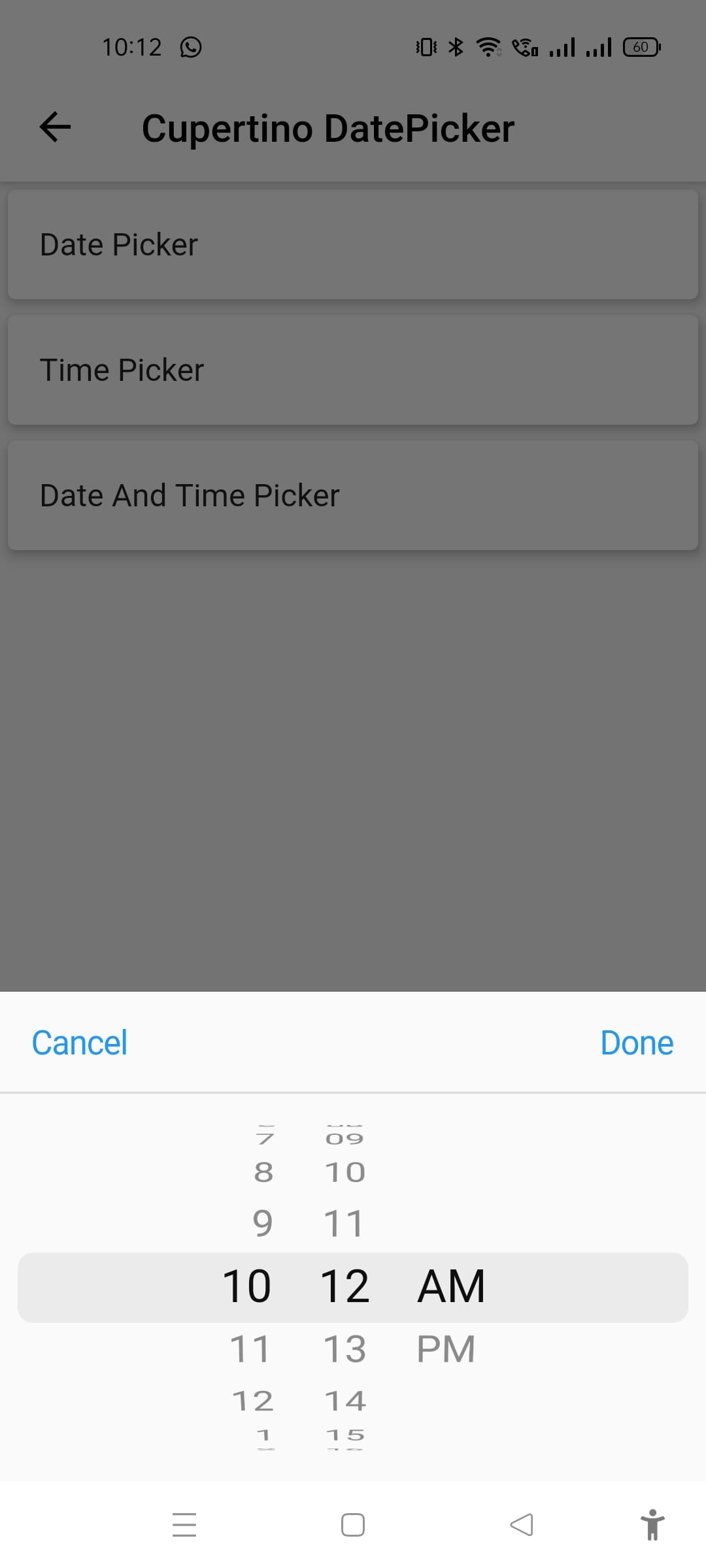Pick minute 13 in the minute wheel
The height and width of the screenshot is (1568, 706).
(345, 1348)
